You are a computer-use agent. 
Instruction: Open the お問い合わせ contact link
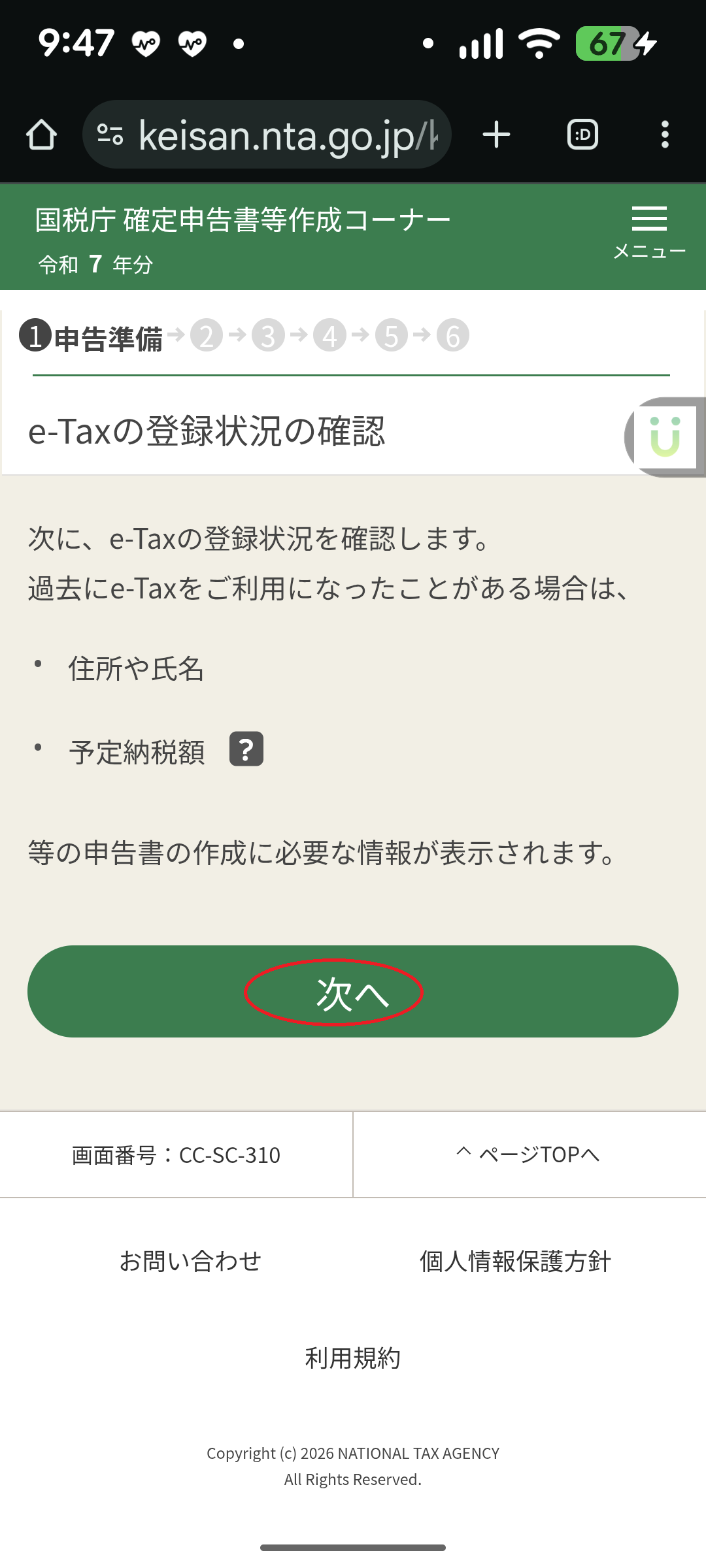click(x=190, y=1261)
